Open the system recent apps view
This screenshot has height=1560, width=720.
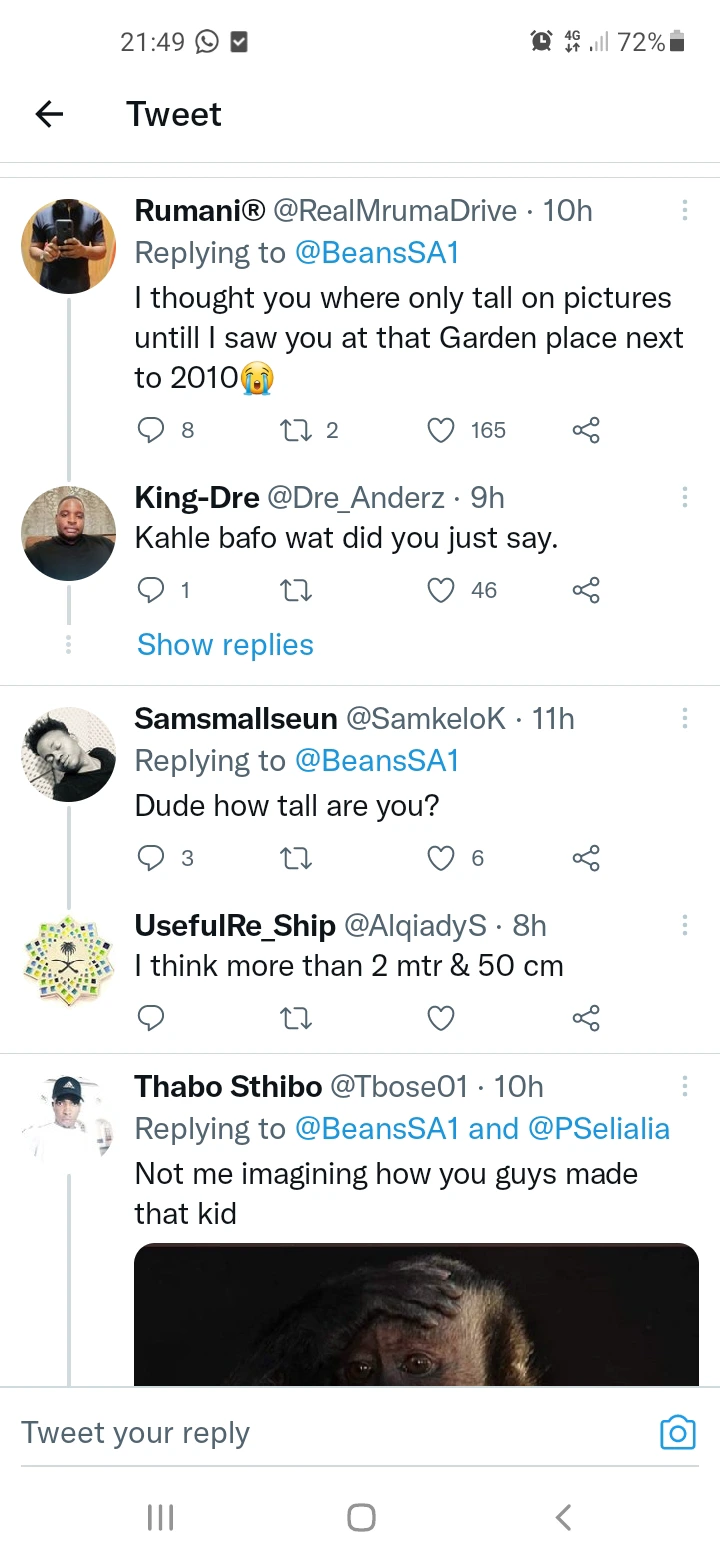tap(160, 1517)
